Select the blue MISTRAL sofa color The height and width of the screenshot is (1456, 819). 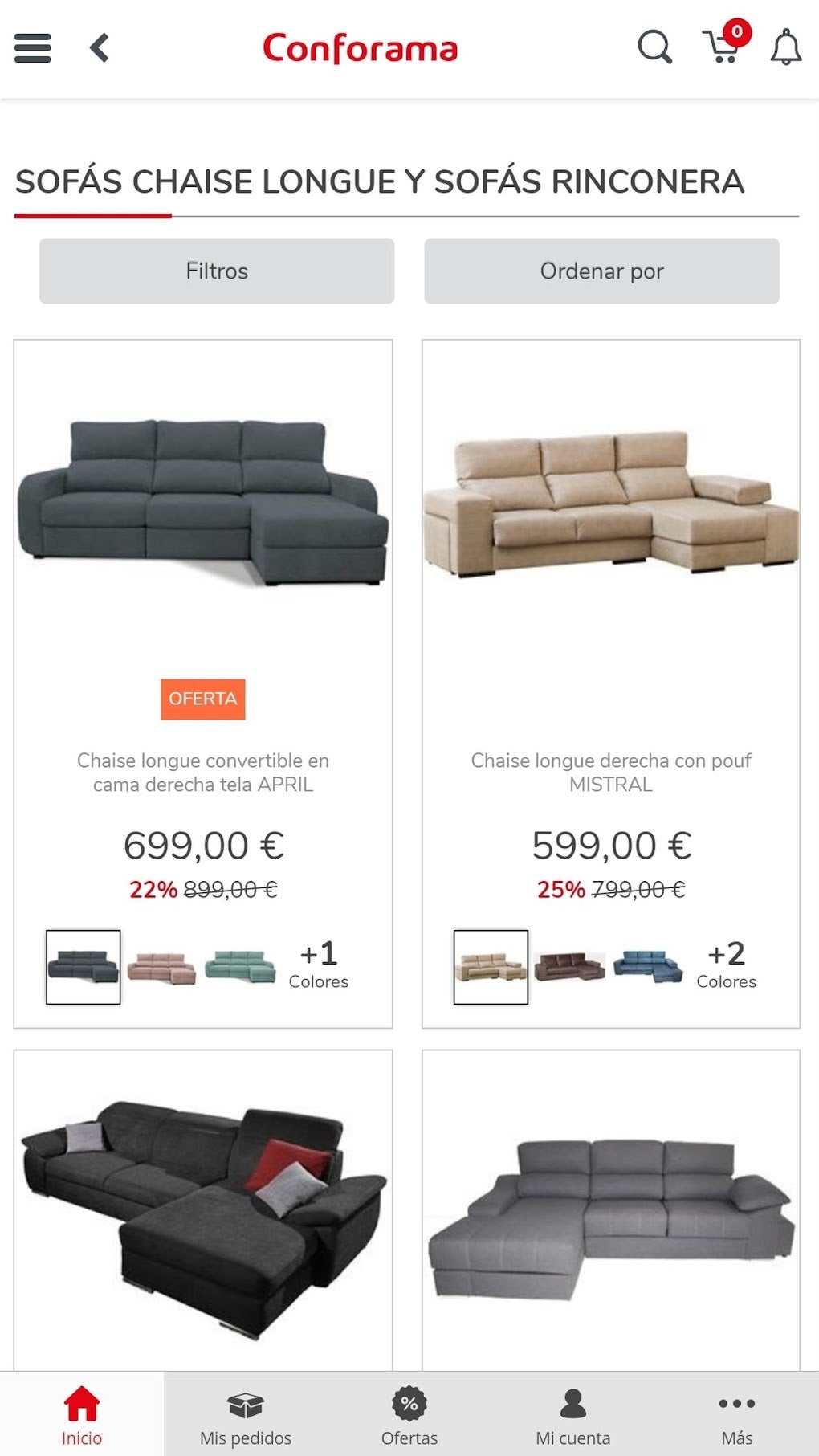tap(649, 967)
